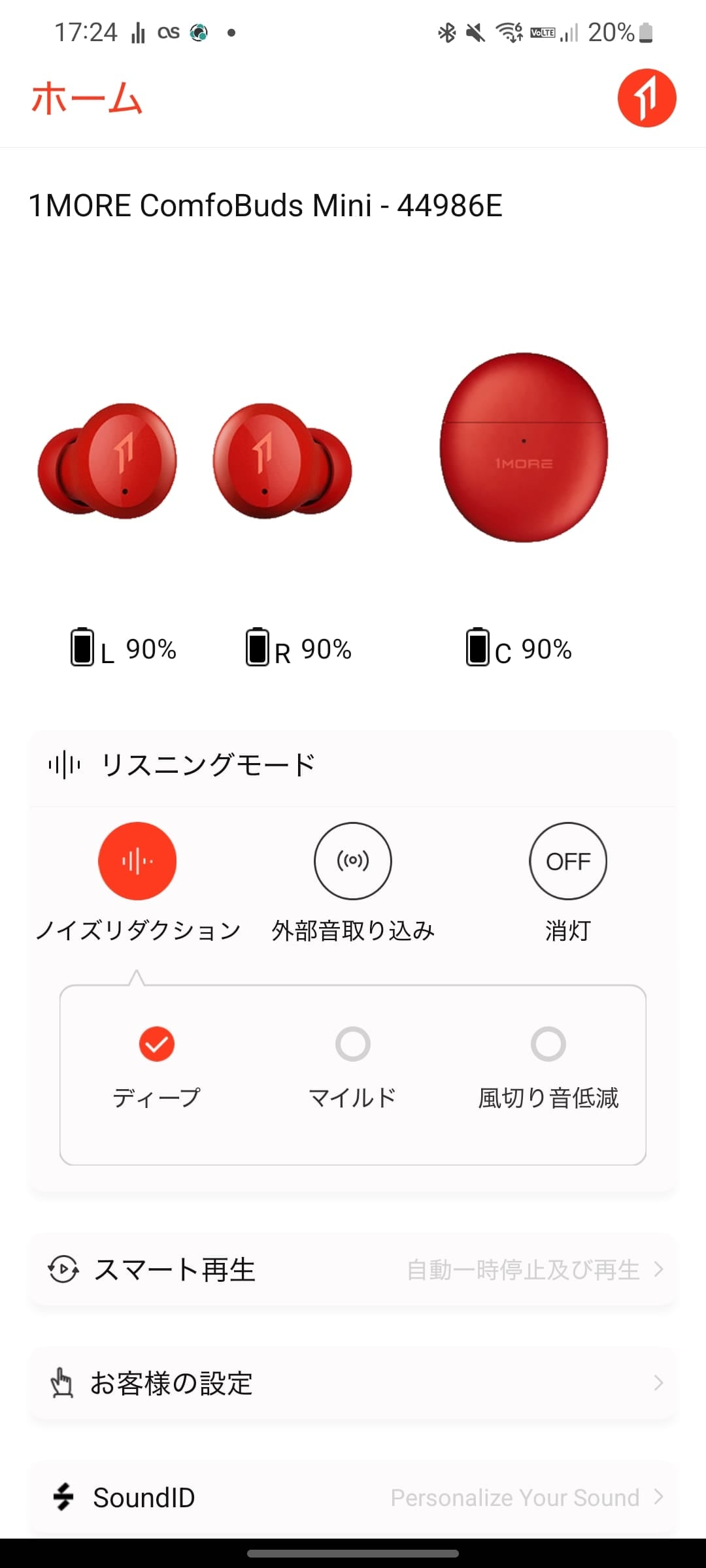The height and width of the screenshot is (1568, 706).
Task: Open スマート再生 settings
Action: pyautogui.click(x=353, y=1269)
